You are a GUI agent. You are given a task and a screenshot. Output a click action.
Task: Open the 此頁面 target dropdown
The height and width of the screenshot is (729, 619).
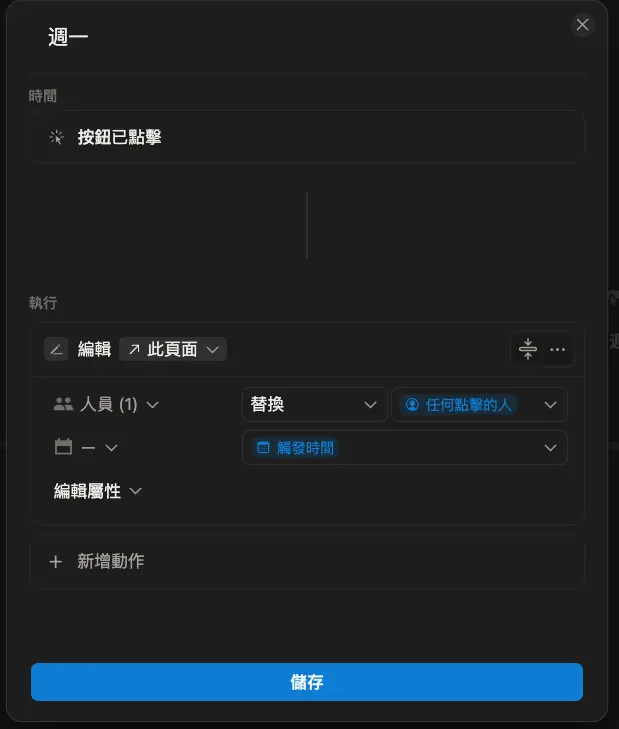pyautogui.click(x=173, y=349)
